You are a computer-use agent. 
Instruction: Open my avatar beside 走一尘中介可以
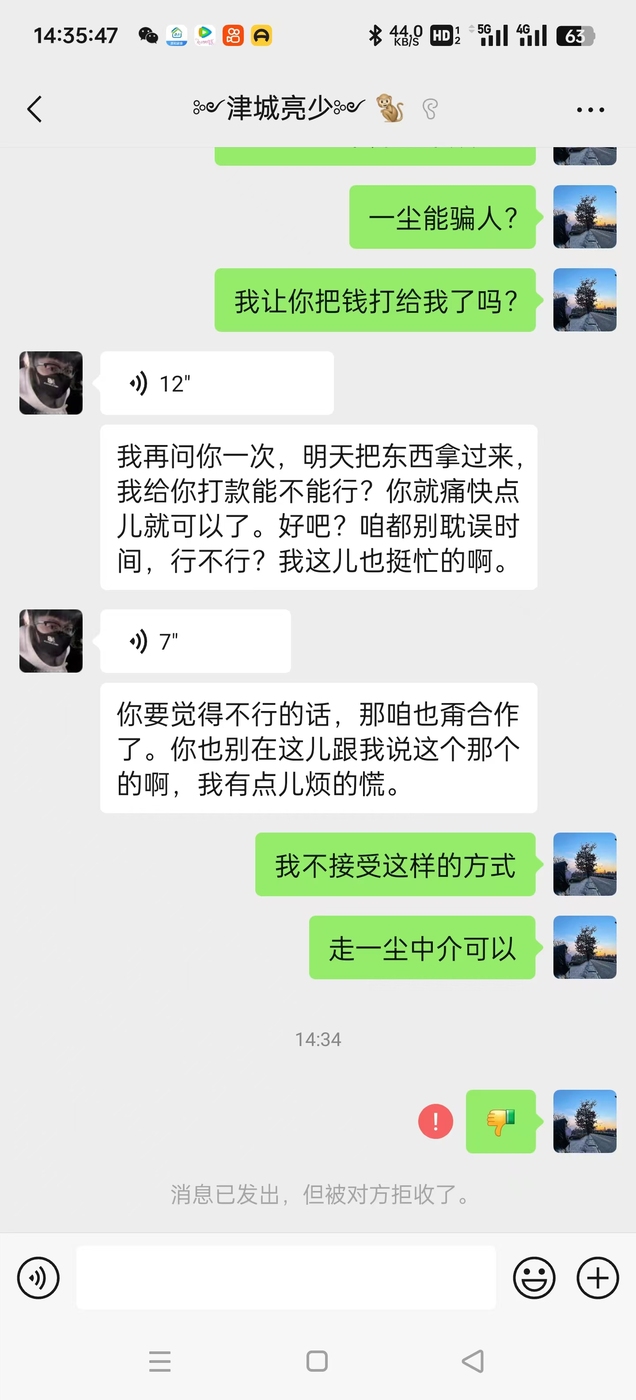coord(585,947)
